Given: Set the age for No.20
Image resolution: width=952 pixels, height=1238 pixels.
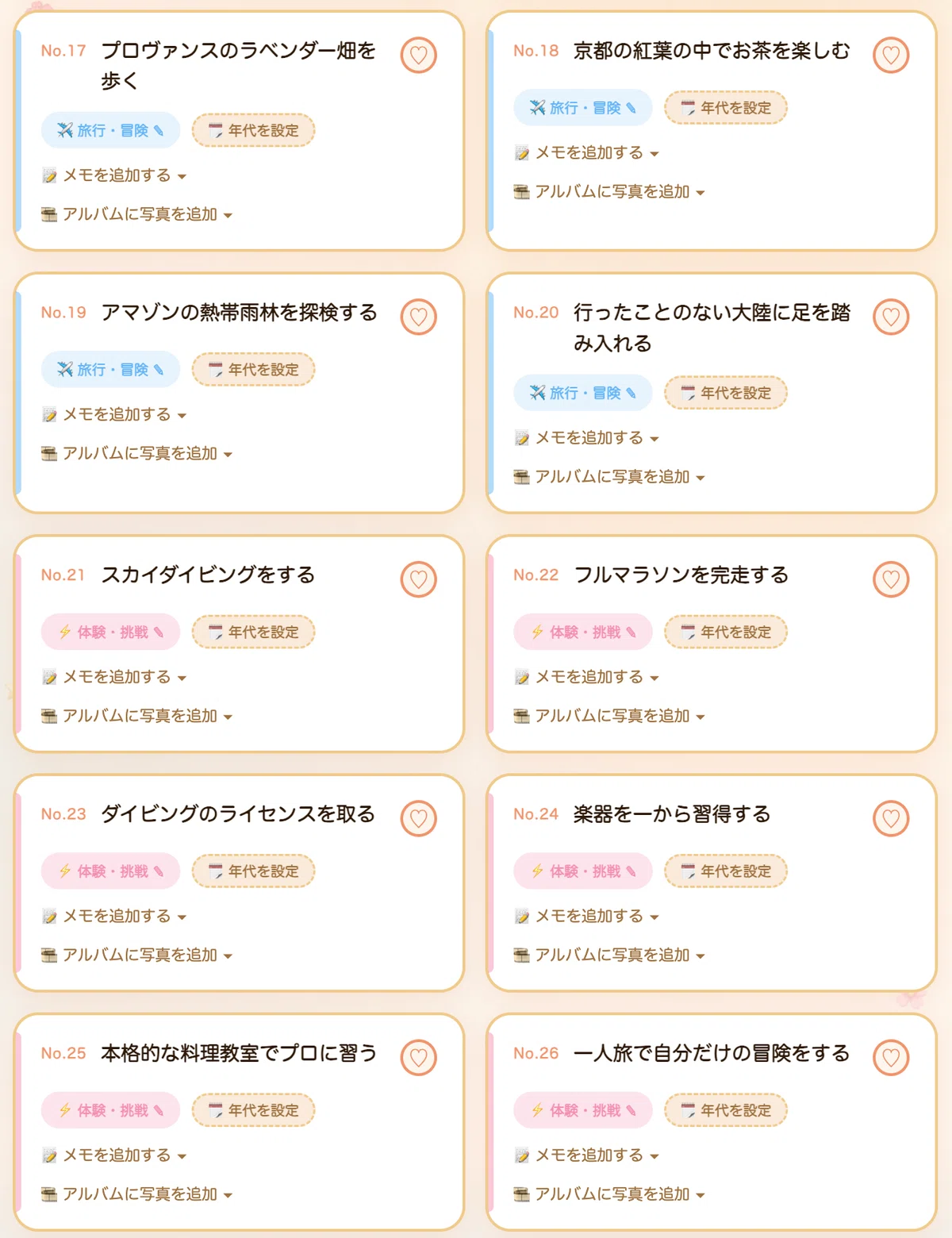Looking at the screenshot, I should 726,393.
